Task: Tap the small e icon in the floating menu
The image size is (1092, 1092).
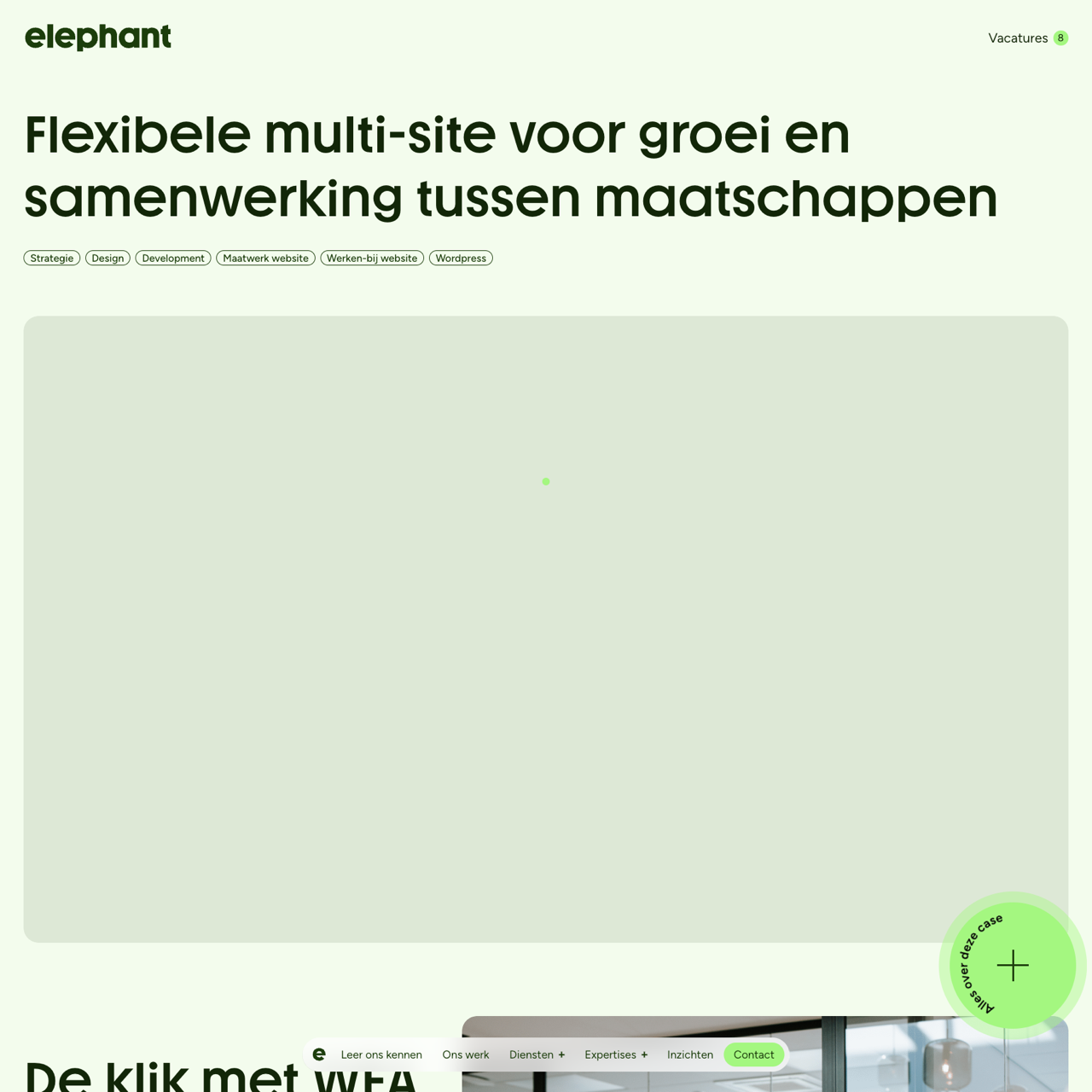Action: [x=319, y=1054]
